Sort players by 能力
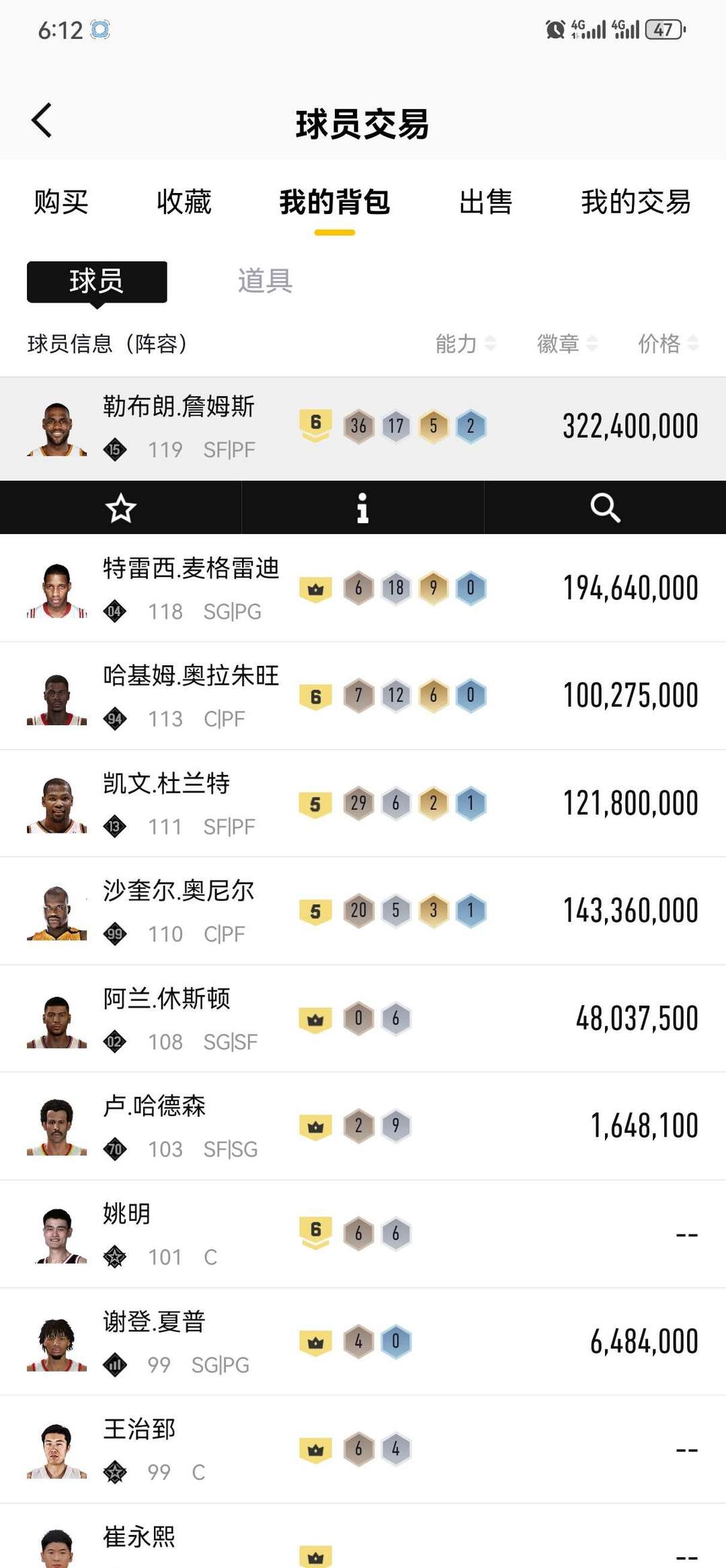Viewport: 726px width, 1568px height. (x=465, y=344)
